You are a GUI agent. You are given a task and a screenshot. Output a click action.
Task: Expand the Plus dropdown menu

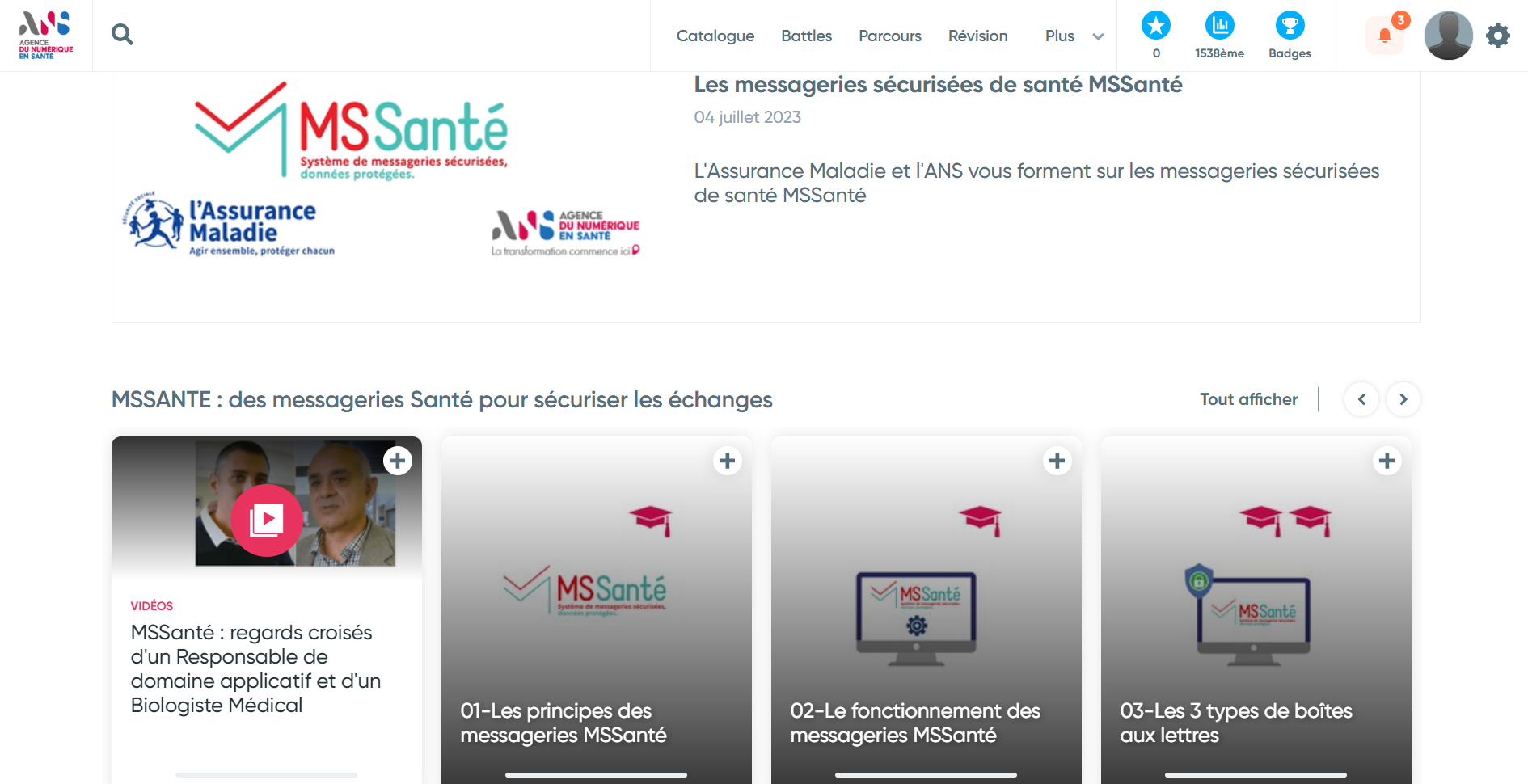(x=1074, y=36)
